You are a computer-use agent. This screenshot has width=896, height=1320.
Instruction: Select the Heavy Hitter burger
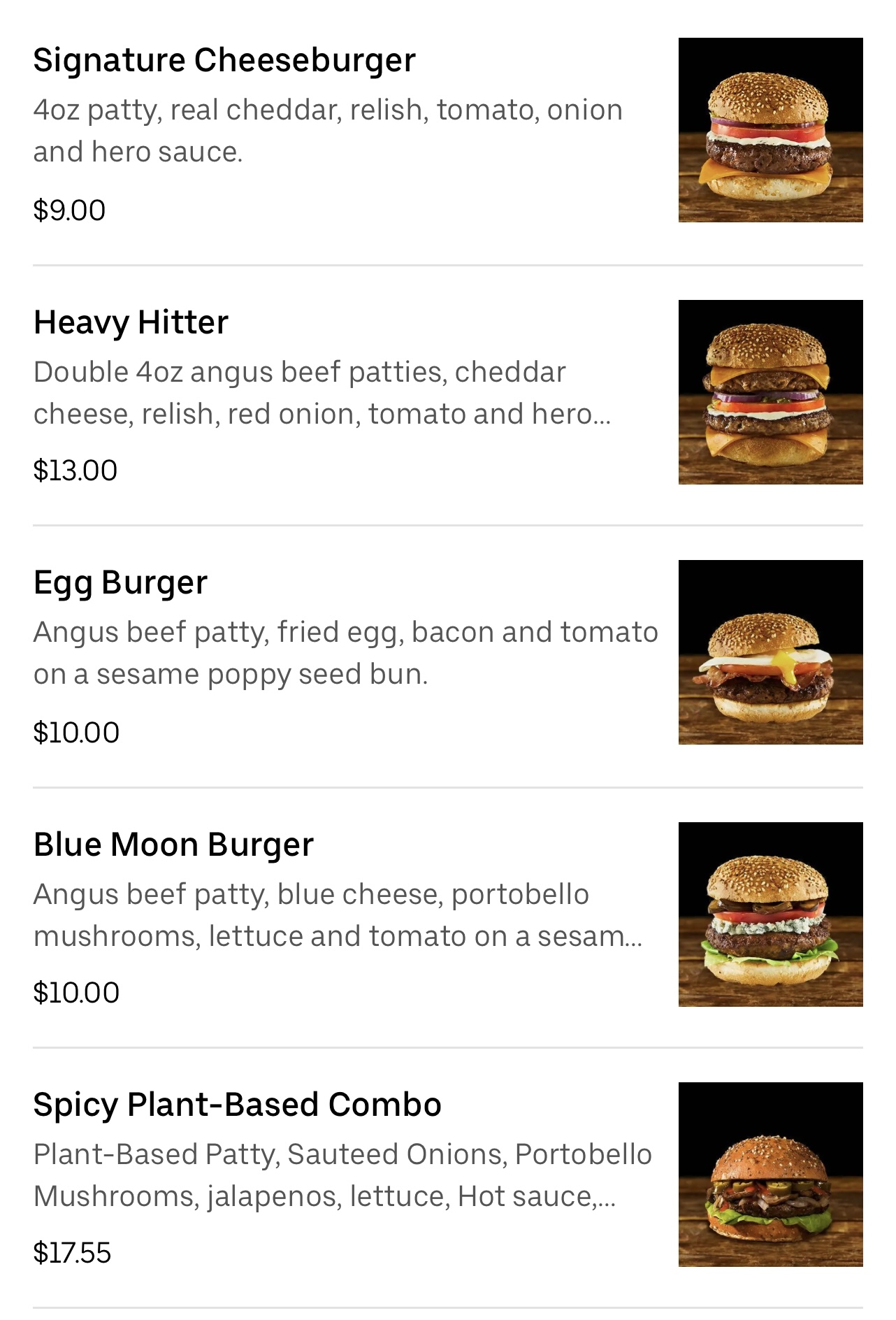tap(131, 323)
